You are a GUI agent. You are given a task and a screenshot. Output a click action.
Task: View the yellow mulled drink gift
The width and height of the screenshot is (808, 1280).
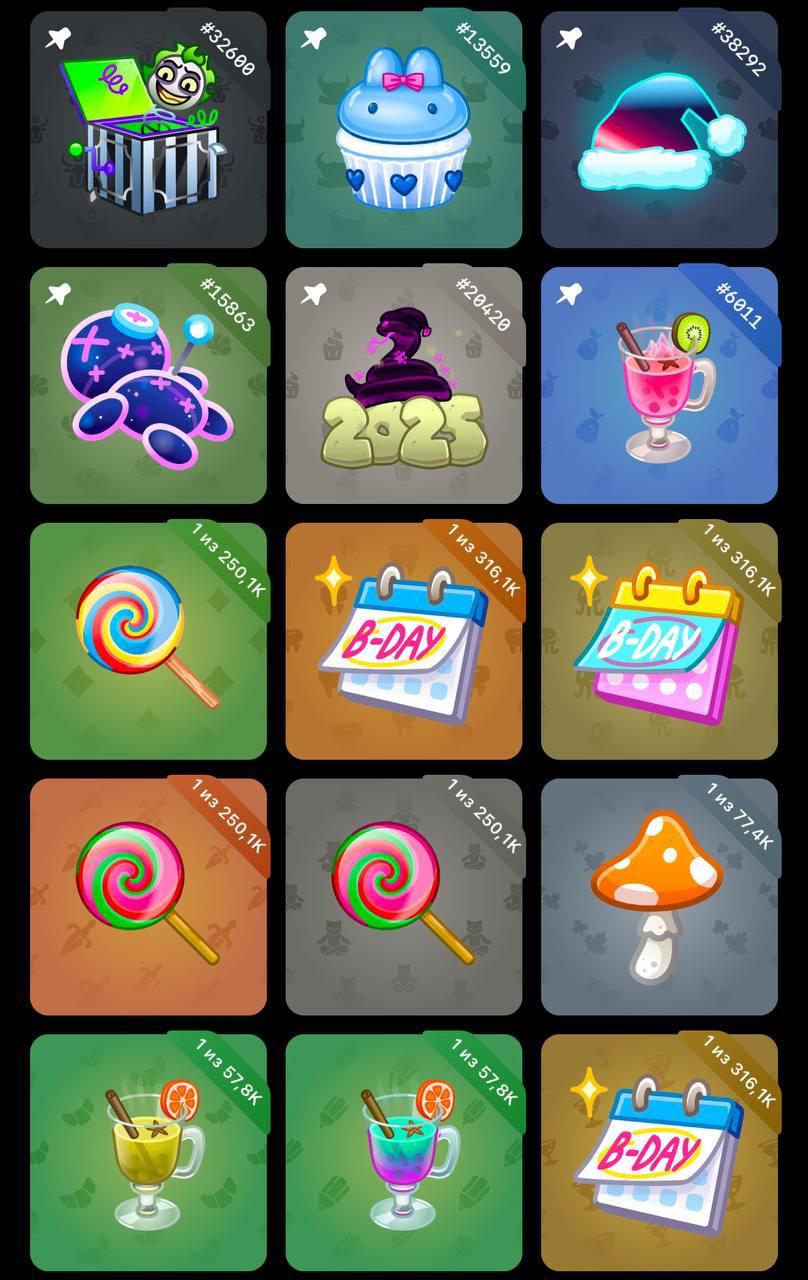(148, 1152)
